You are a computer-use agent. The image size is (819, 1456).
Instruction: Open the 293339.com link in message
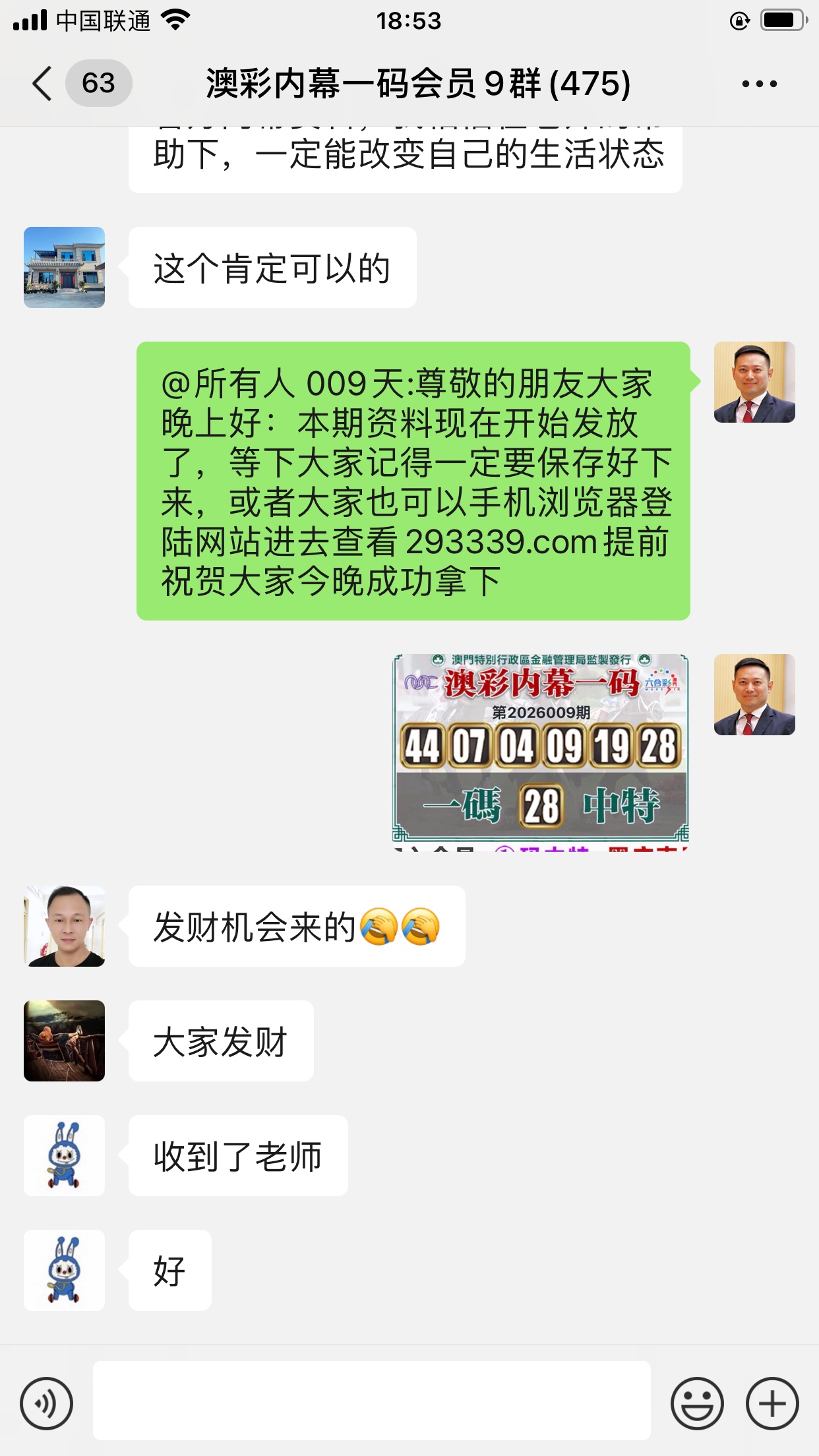[x=501, y=542]
